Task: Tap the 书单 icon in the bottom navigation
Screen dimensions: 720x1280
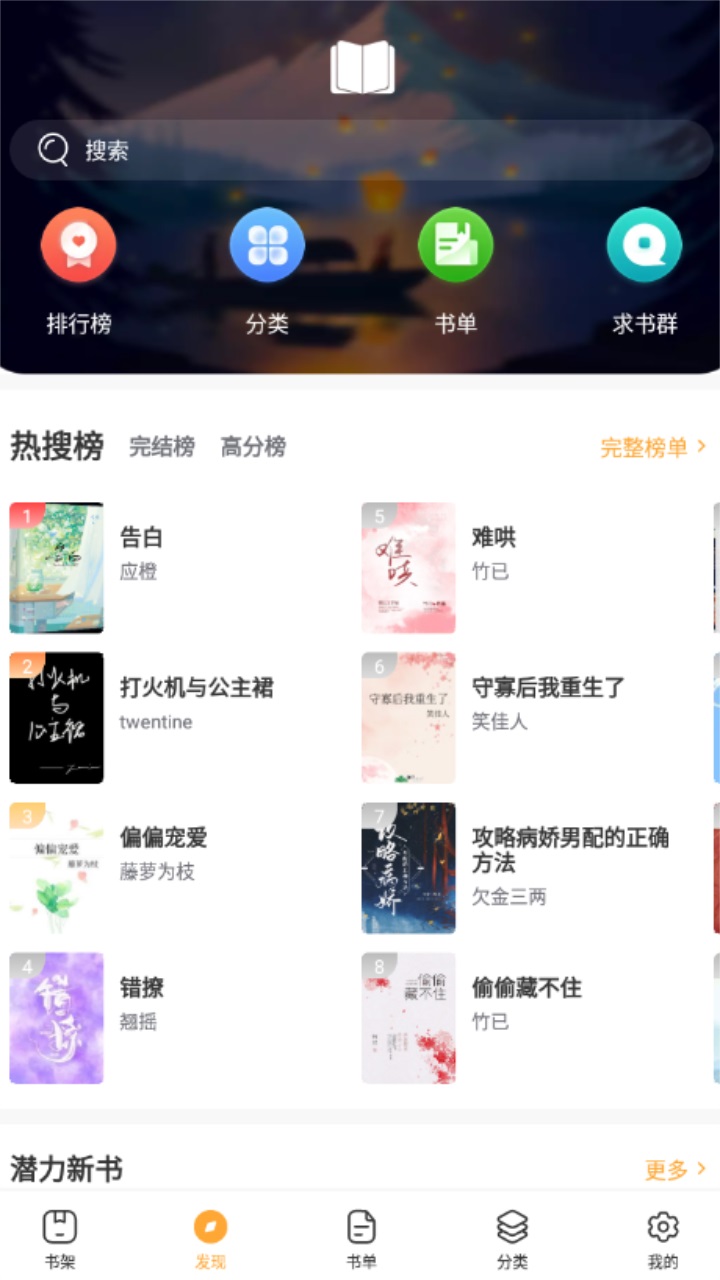Action: pyautogui.click(x=361, y=1225)
